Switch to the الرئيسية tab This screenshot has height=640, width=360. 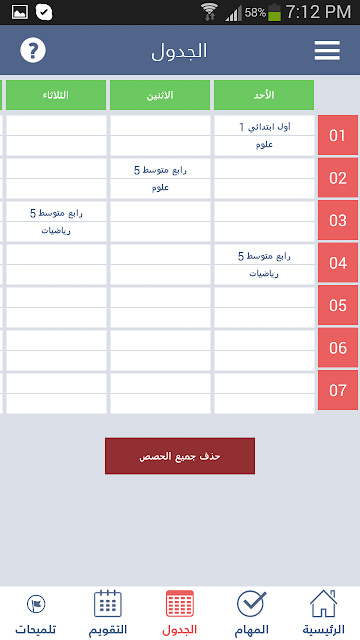[324, 613]
